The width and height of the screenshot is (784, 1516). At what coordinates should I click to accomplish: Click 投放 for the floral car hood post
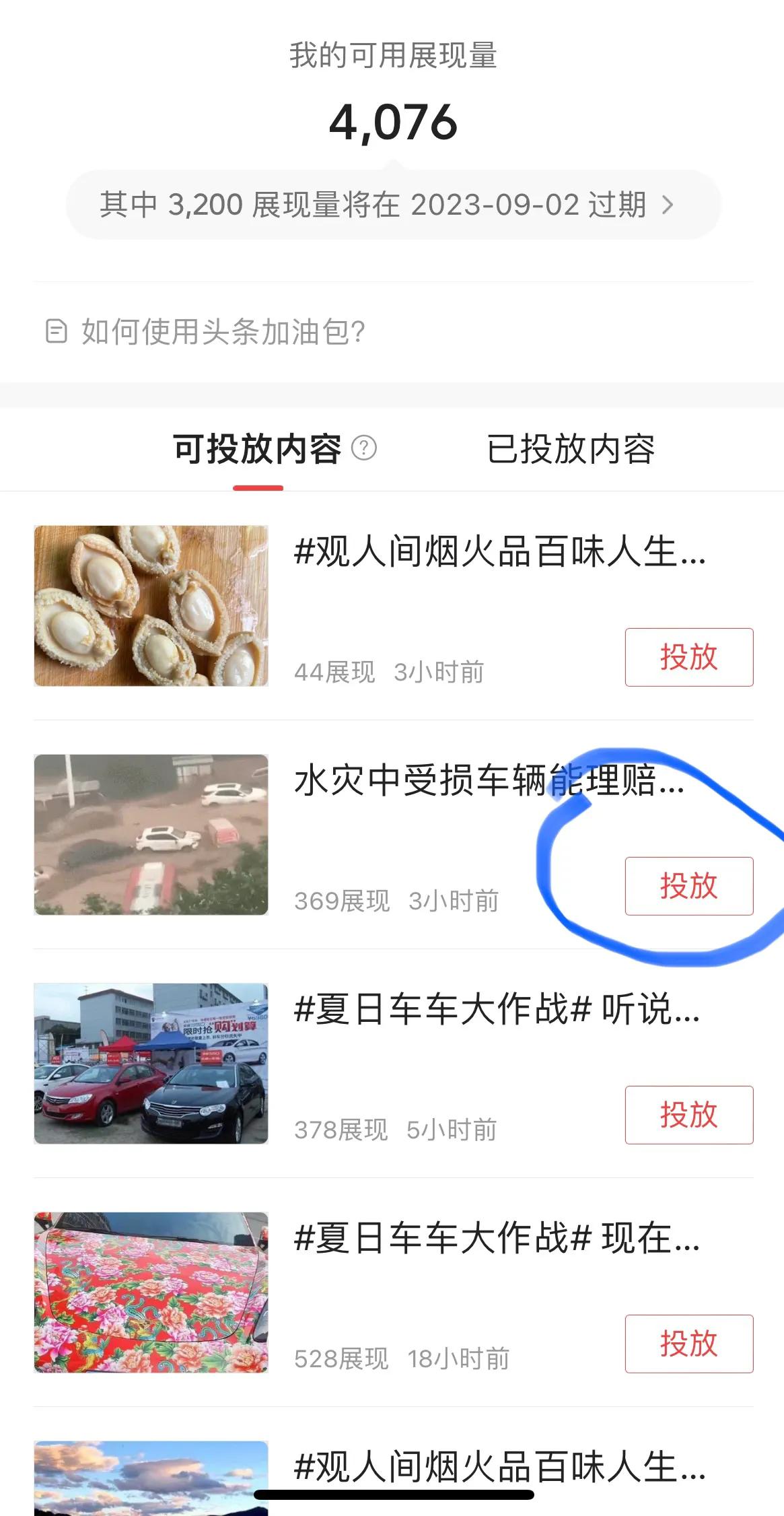pyautogui.click(x=688, y=1345)
